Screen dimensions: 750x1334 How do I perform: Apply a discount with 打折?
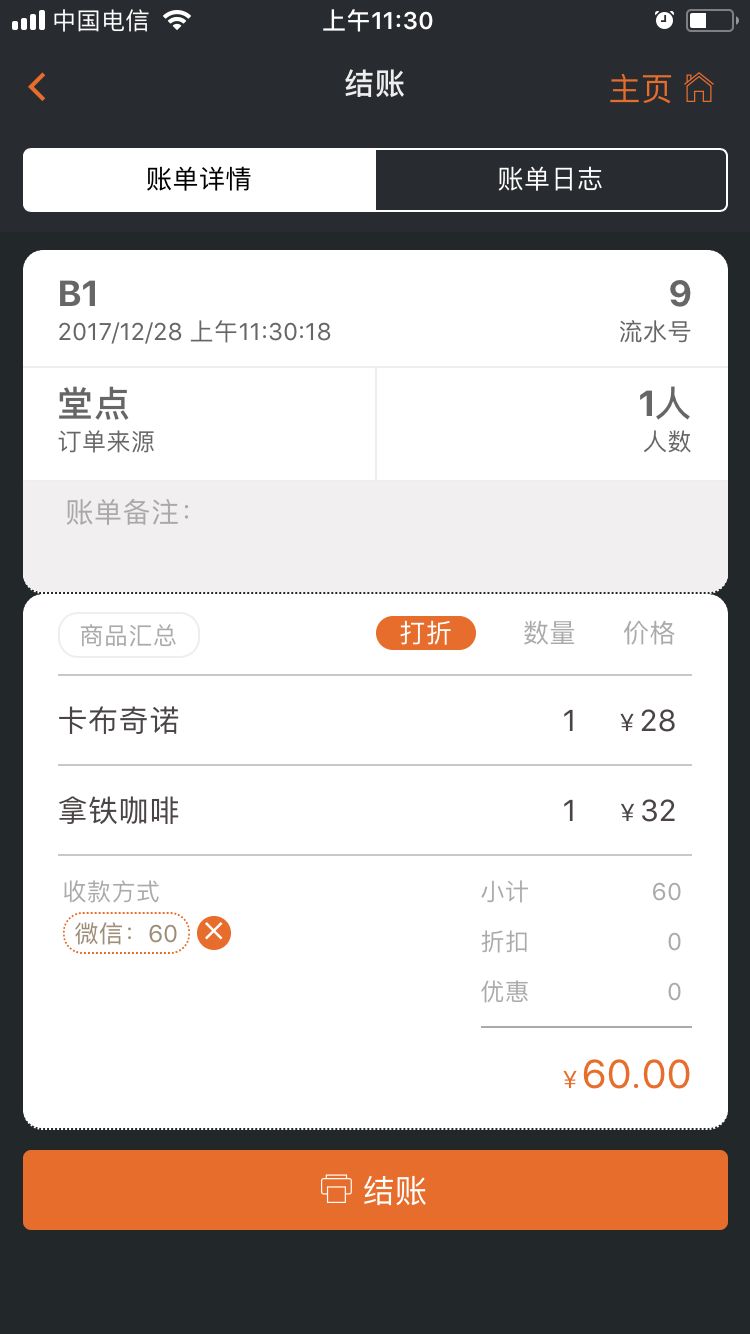tap(425, 633)
